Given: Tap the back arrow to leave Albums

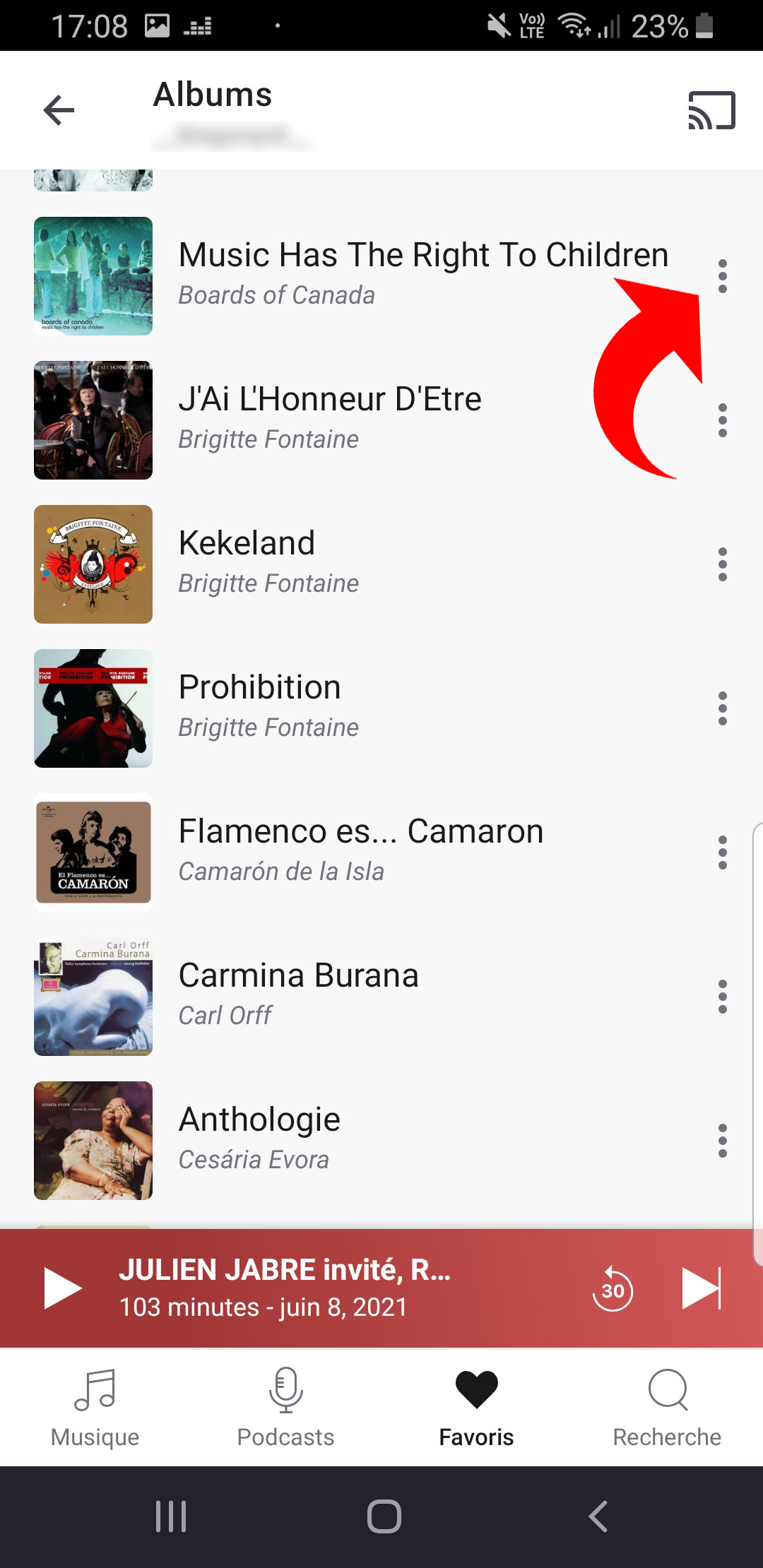Looking at the screenshot, I should click(x=59, y=109).
